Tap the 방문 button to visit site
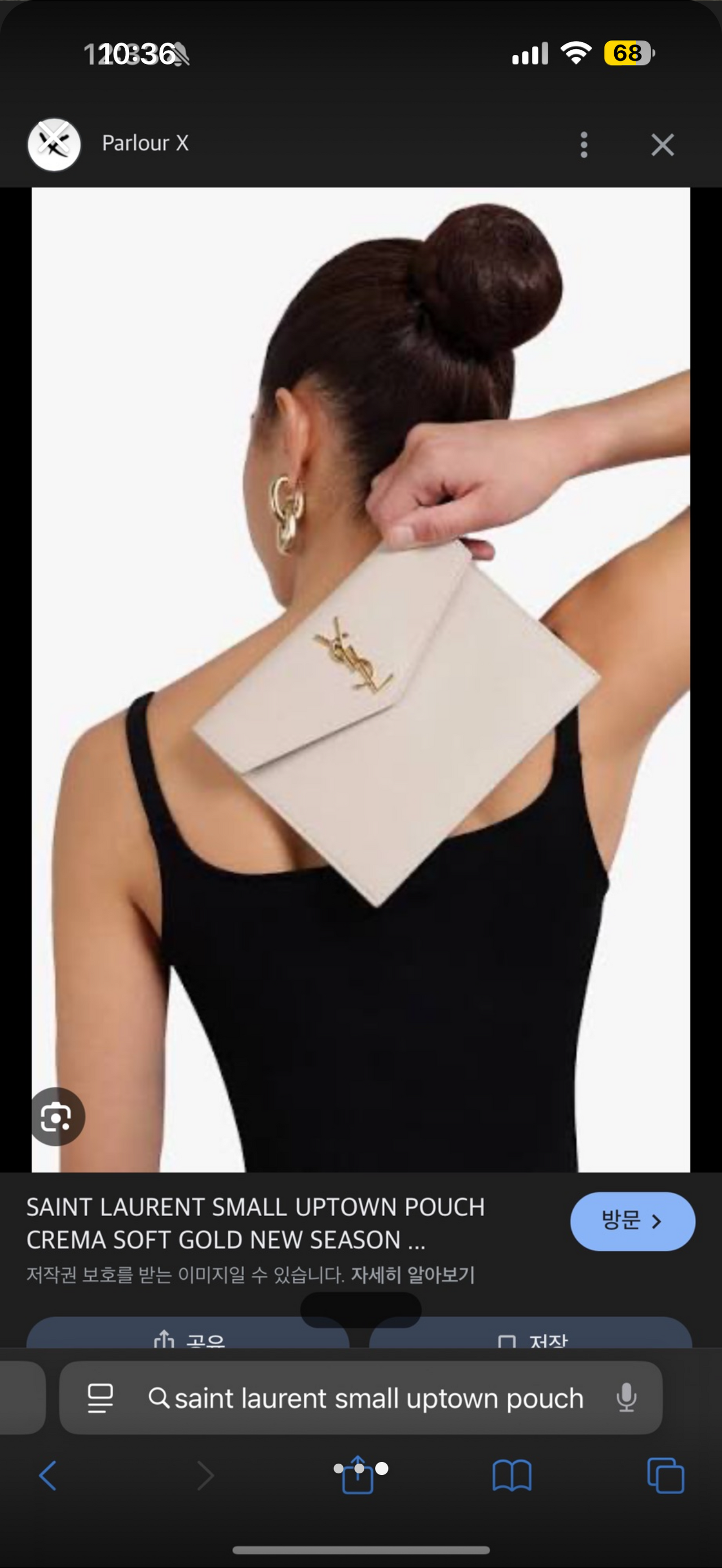 click(x=632, y=1221)
